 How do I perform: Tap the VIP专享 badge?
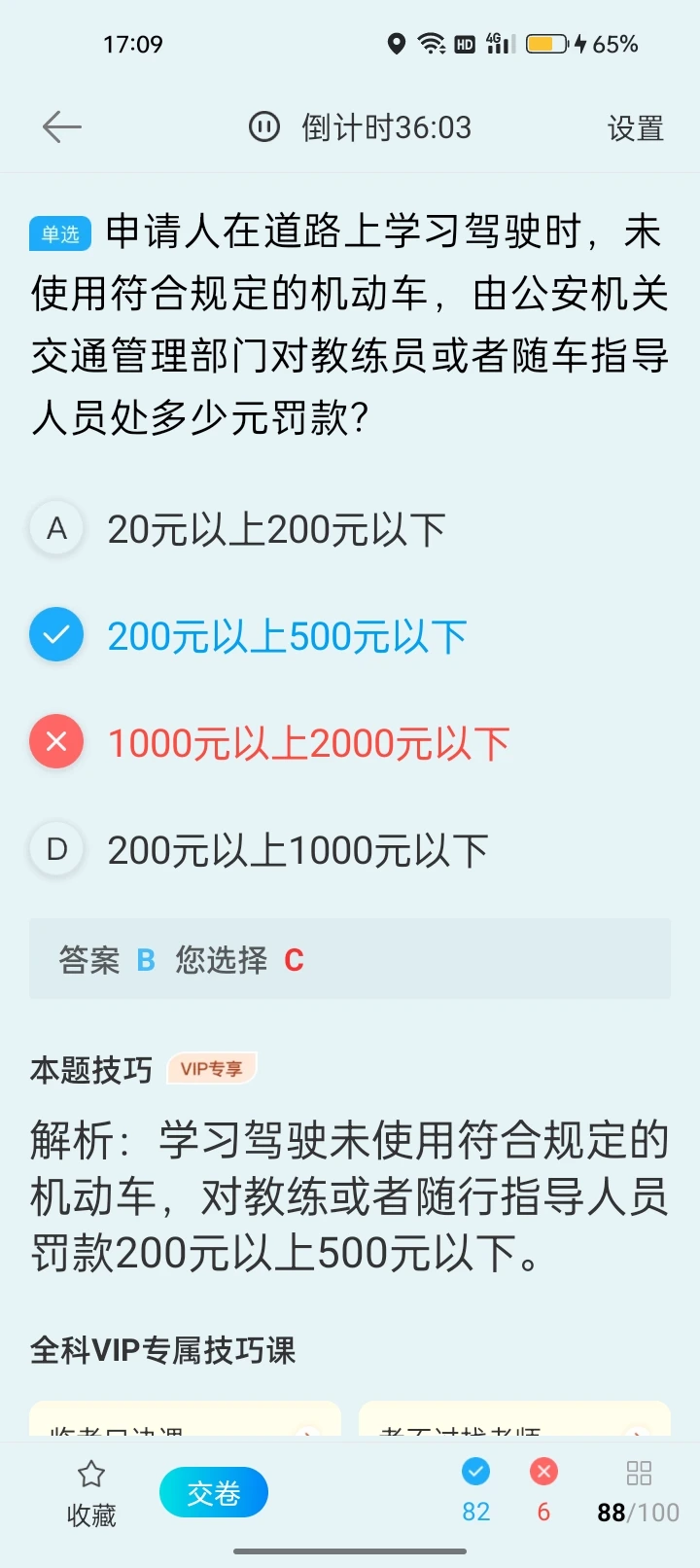[212, 1069]
